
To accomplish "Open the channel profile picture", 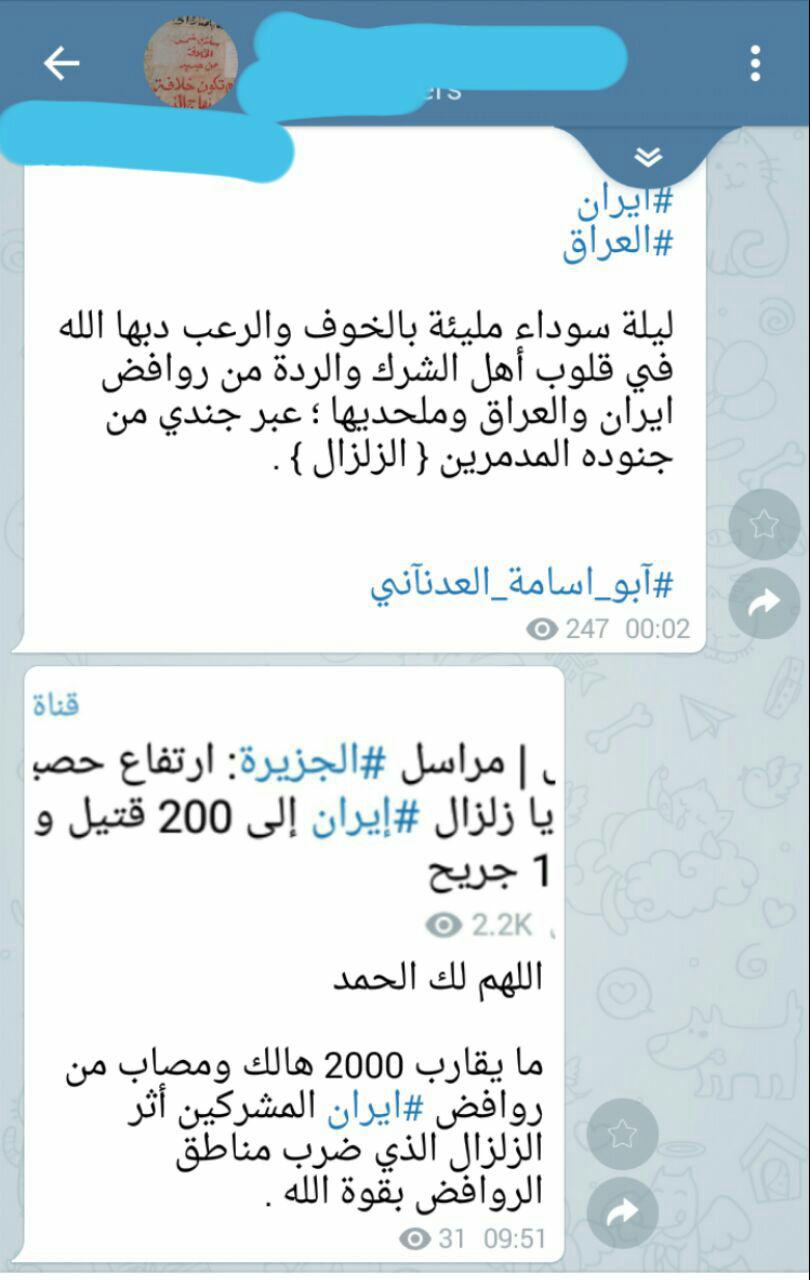I will point(192,62).
